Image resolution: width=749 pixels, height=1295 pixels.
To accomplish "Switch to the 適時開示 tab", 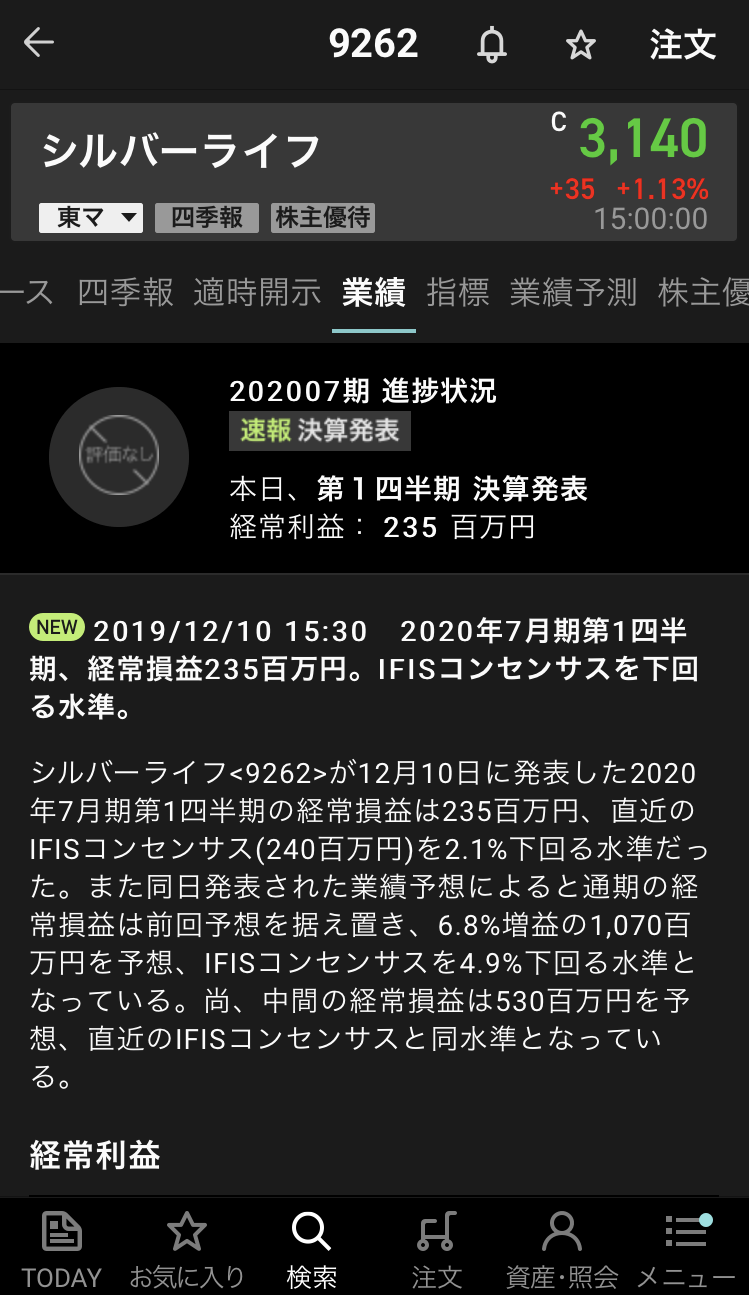I will click(257, 292).
